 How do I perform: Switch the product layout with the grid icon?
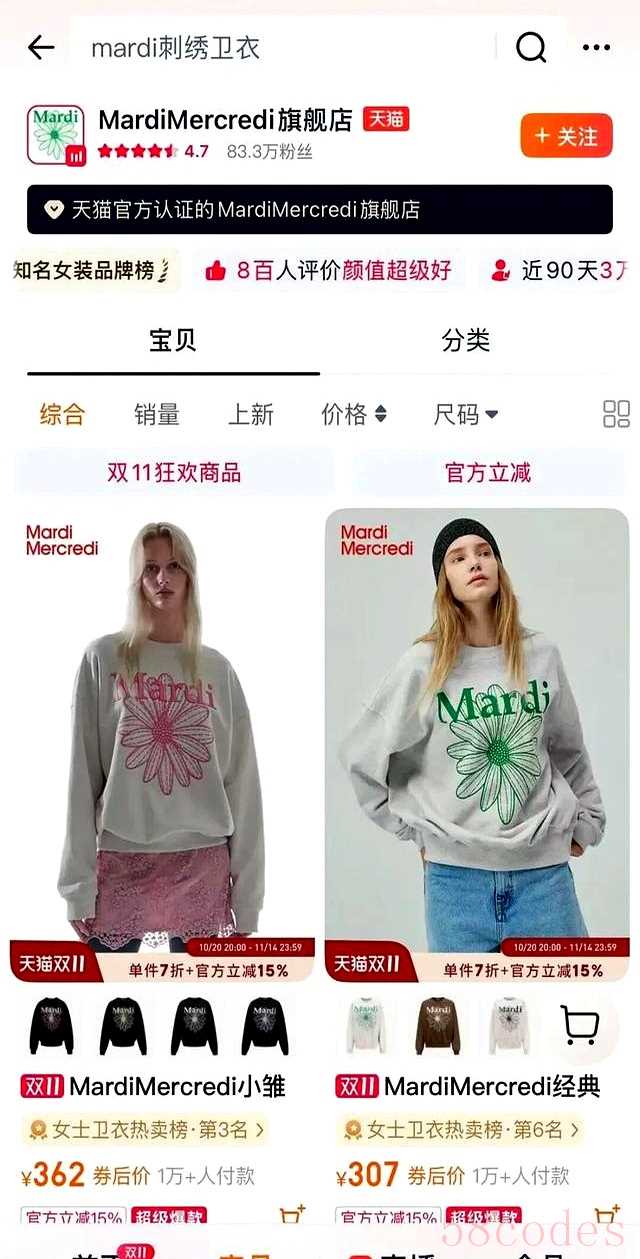pyautogui.click(x=617, y=414)
